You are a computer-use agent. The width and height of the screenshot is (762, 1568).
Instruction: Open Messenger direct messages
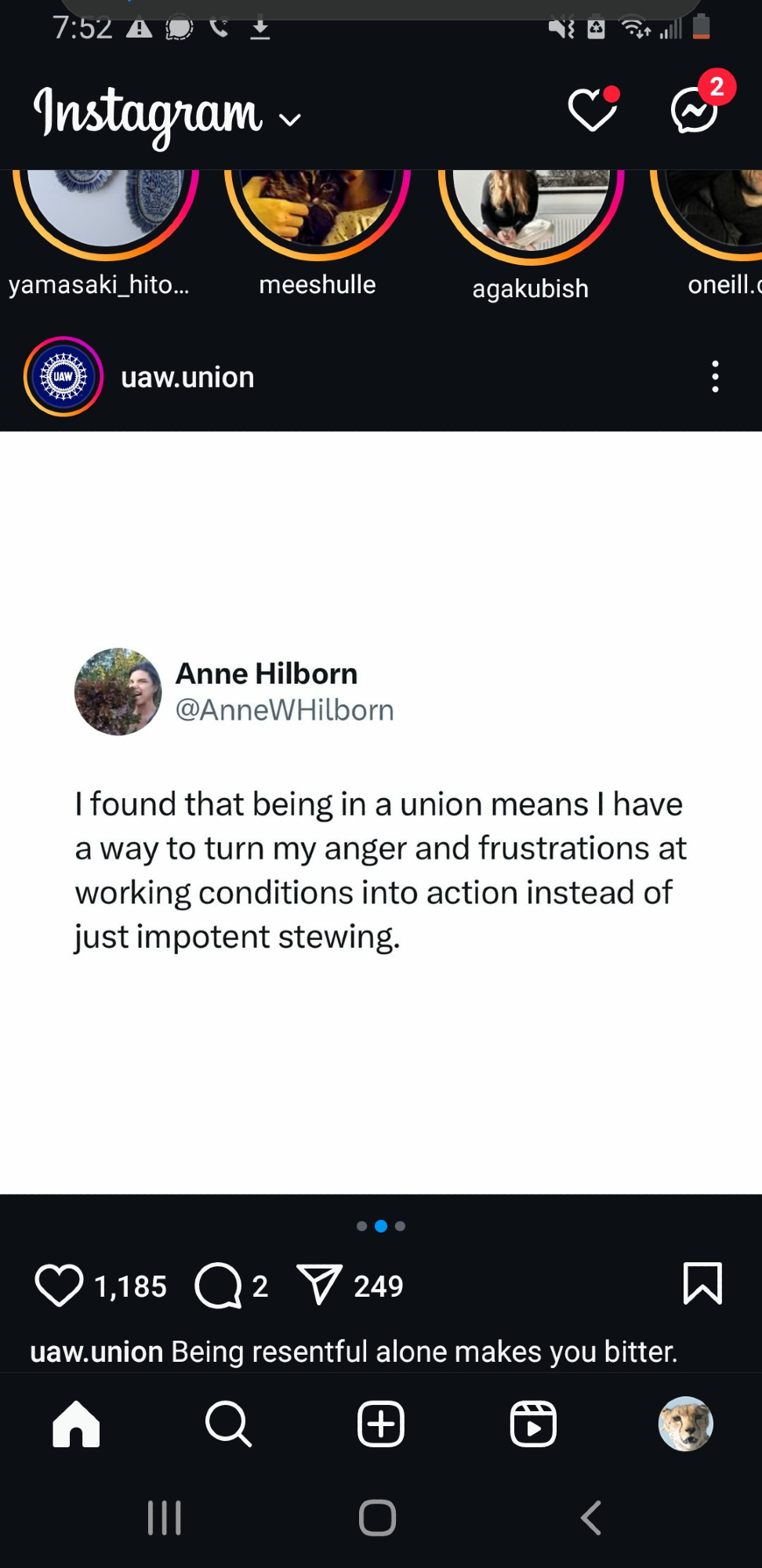[x=695, y=111]
